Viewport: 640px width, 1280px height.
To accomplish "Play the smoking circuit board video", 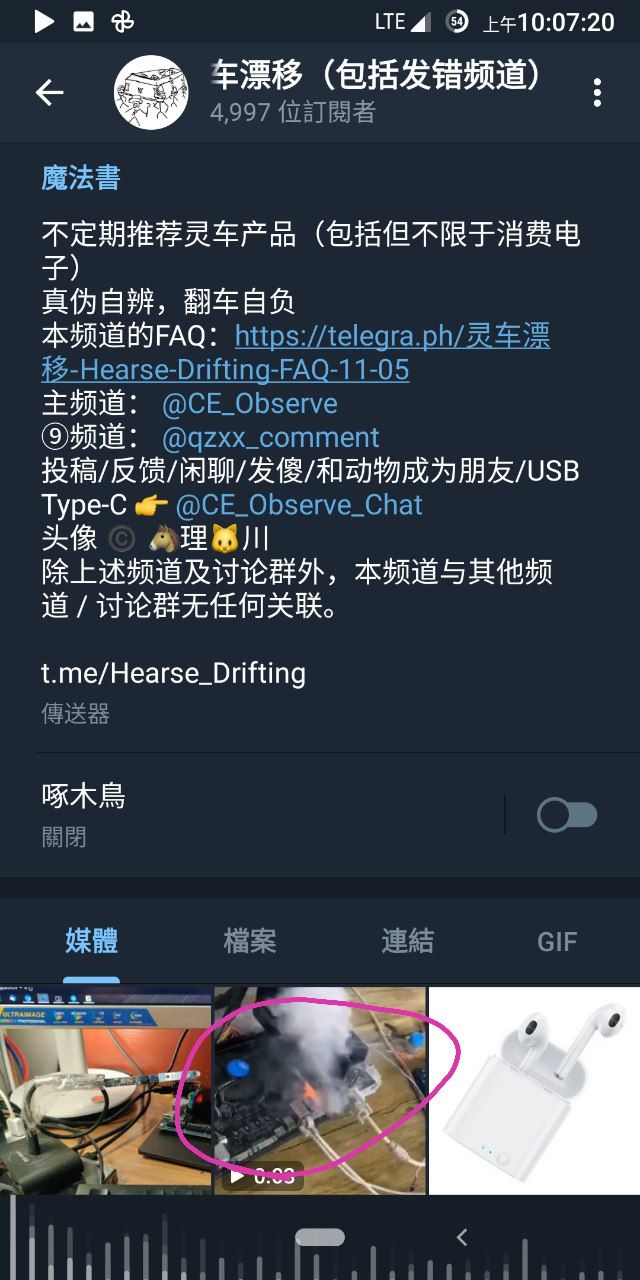I will [x=320, y=1090].
